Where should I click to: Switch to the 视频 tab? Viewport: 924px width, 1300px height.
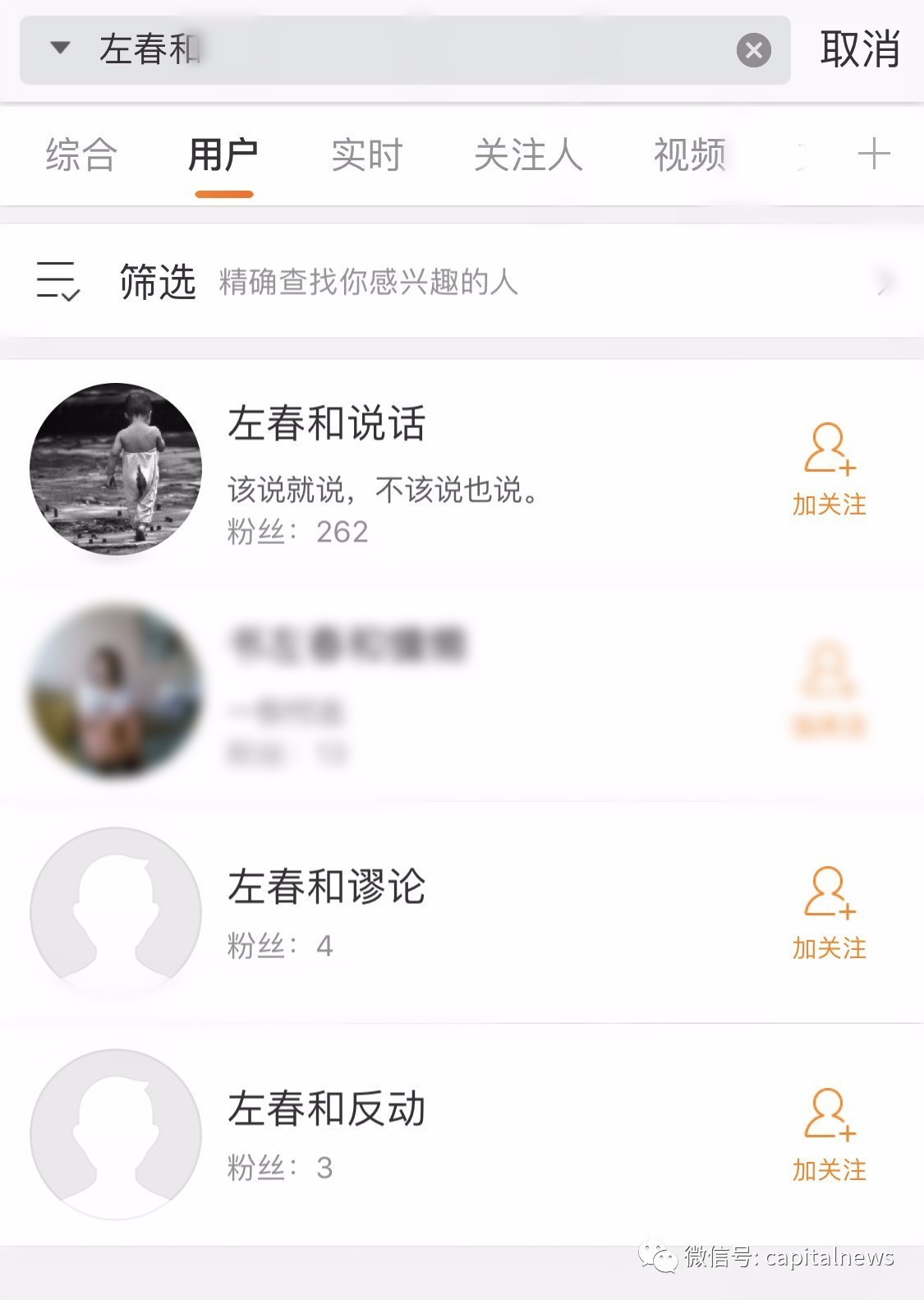pyautogui.click(x=689, y=155)
